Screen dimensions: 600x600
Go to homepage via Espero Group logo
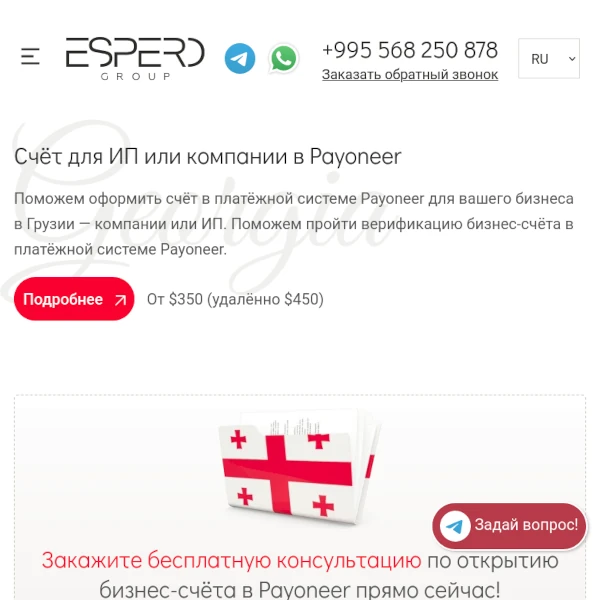(x=135, y=58)
